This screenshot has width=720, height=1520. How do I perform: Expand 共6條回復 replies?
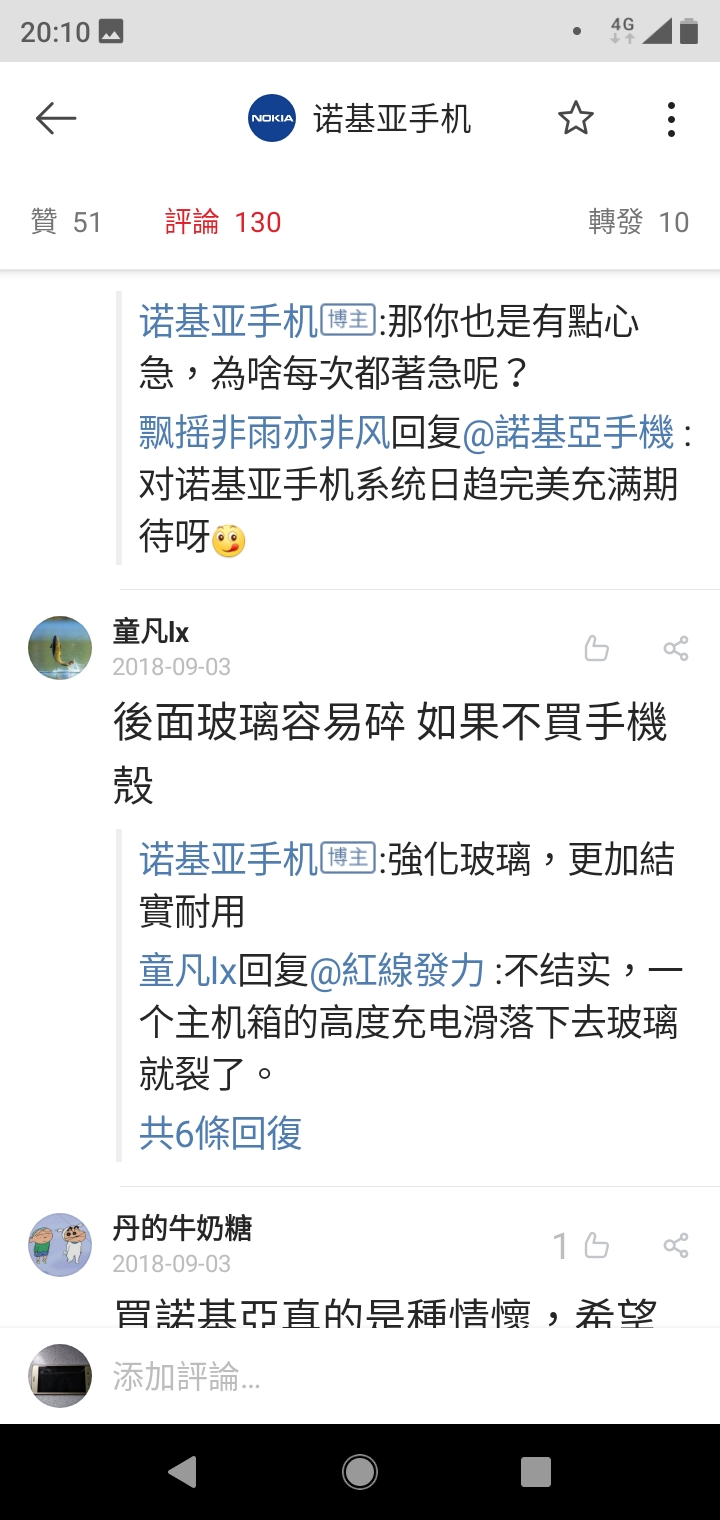[x=221, y=1132]
